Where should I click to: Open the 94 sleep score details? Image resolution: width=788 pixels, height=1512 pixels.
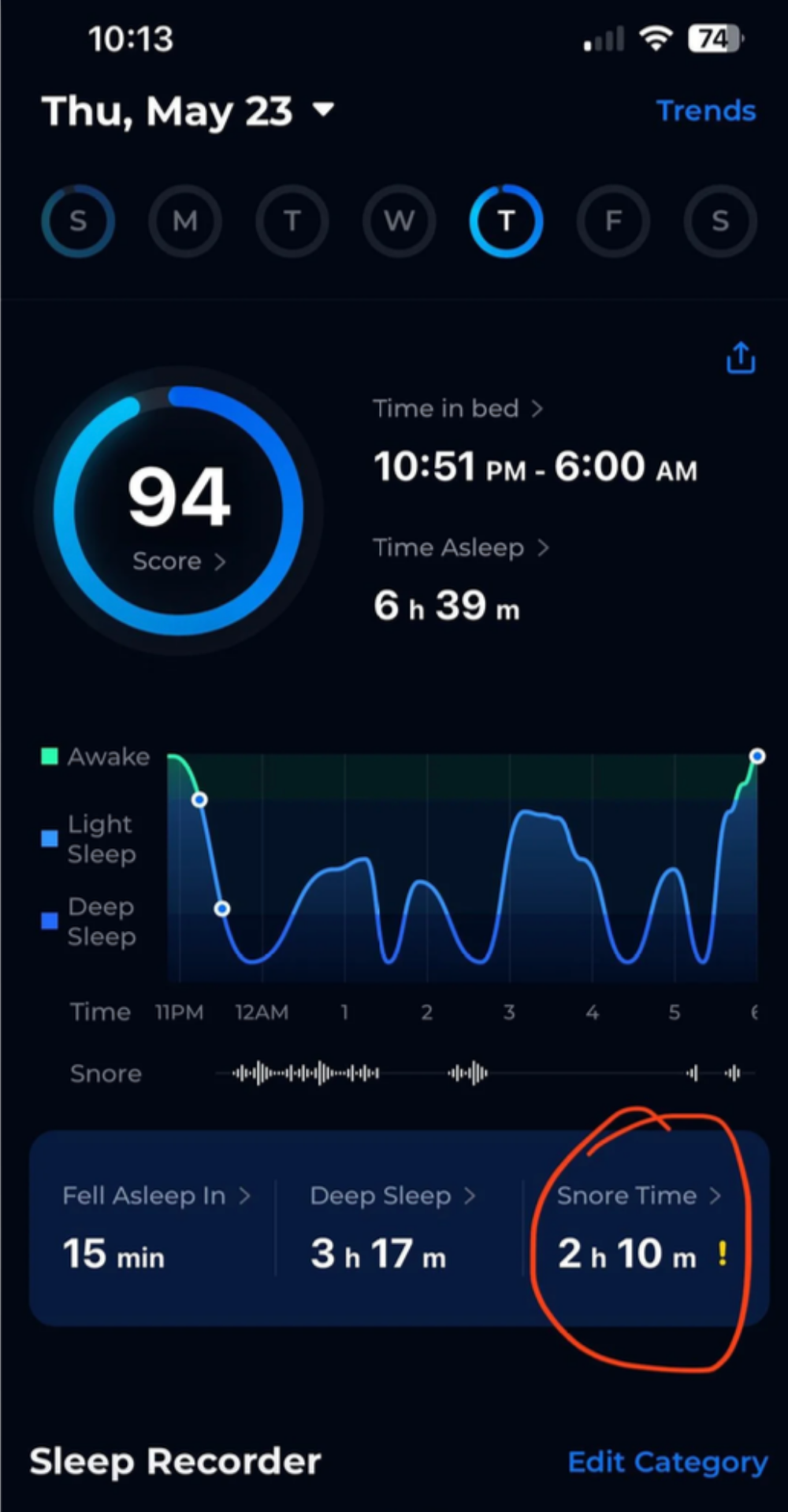point(179,511)
